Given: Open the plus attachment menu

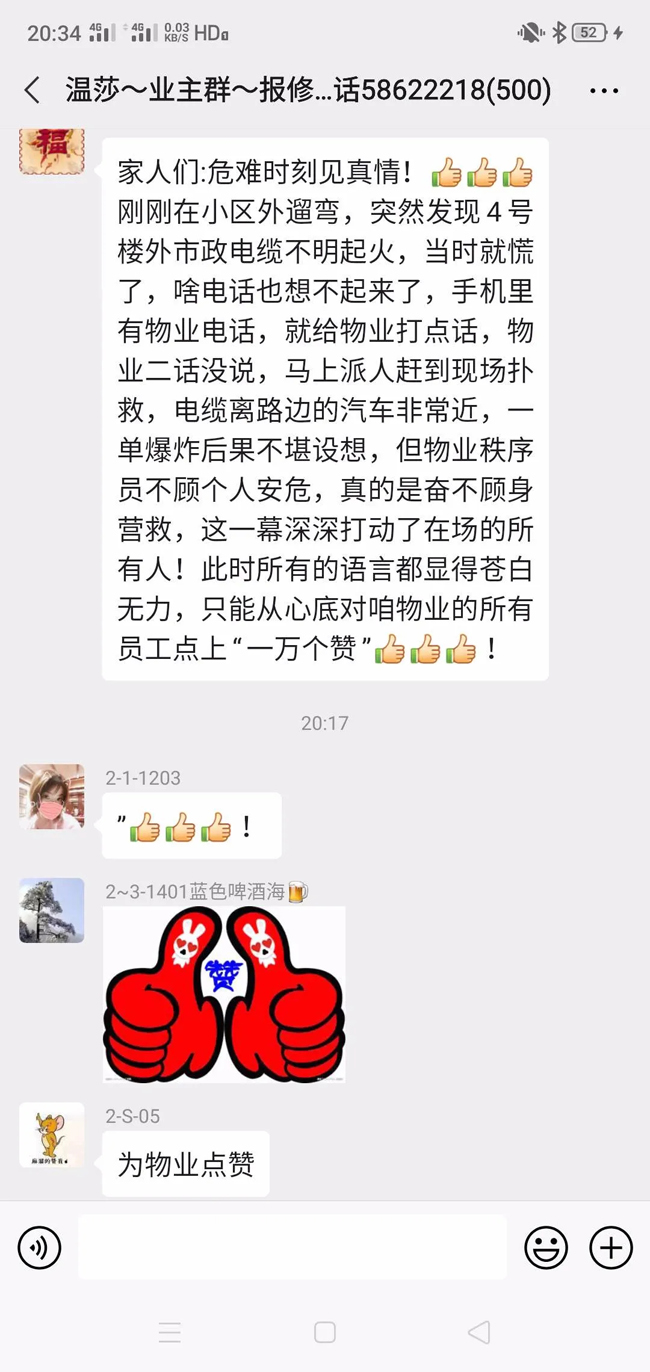Looking at the screenshot, I should (x=610, y=1247).
